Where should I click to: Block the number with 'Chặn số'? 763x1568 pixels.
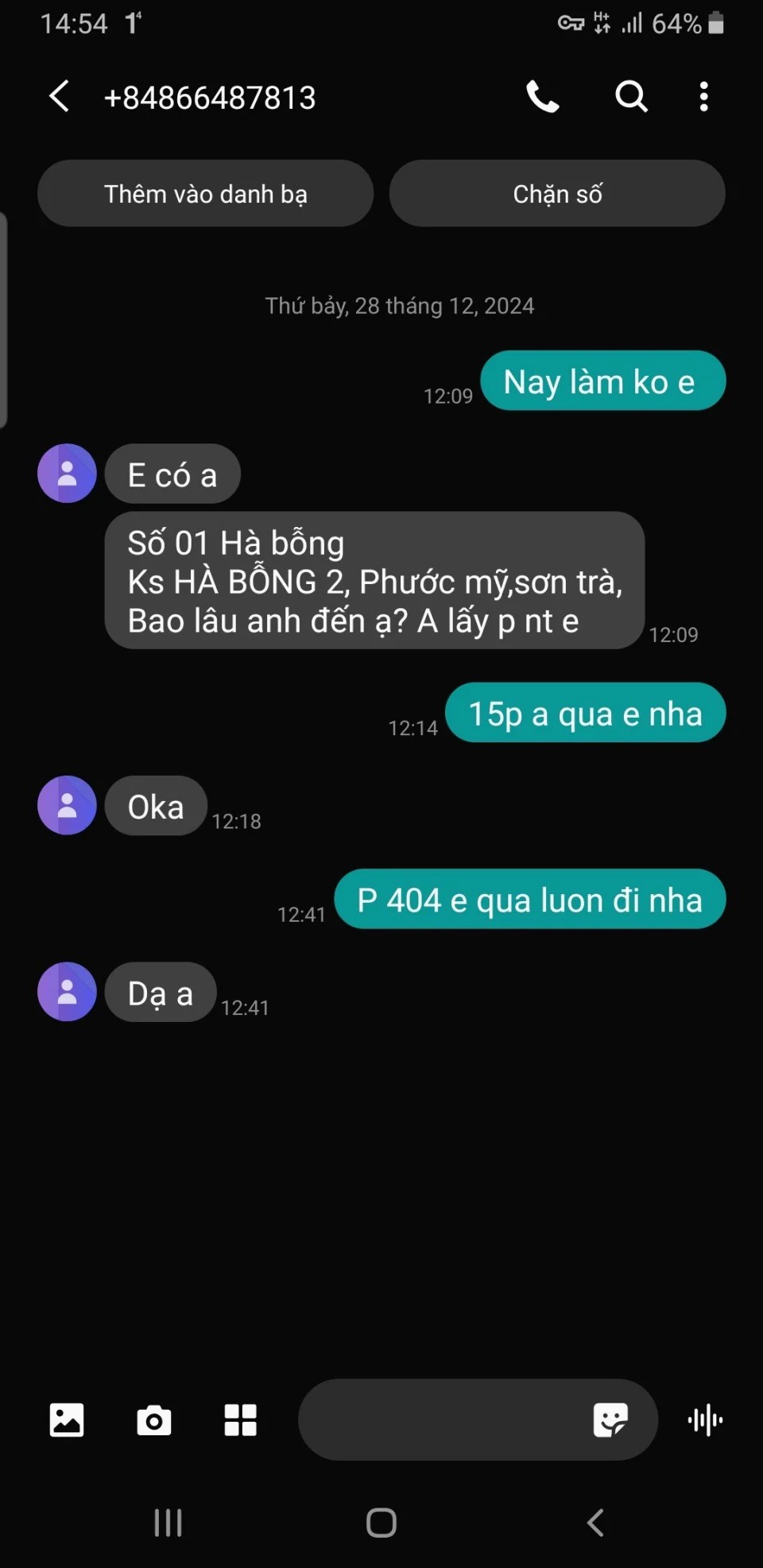pyautogui.click(x=557, y=194)
